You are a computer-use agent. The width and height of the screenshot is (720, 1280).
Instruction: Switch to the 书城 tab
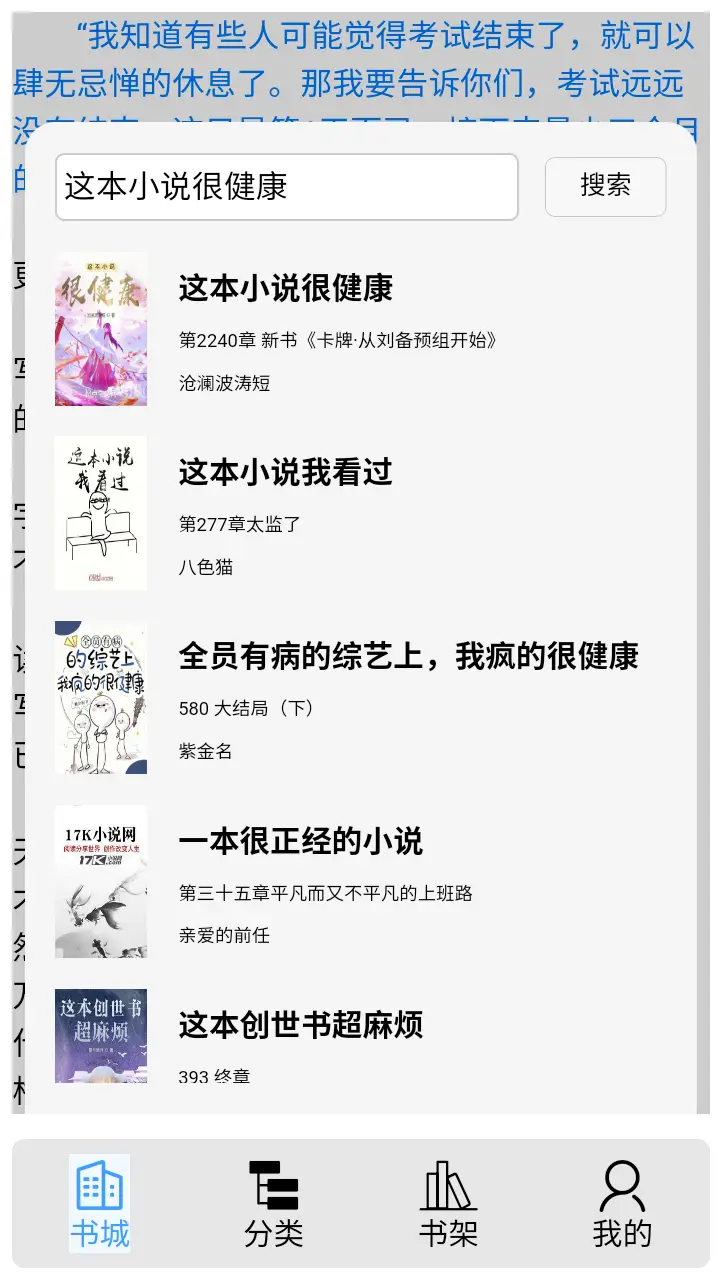[99, 1204]
